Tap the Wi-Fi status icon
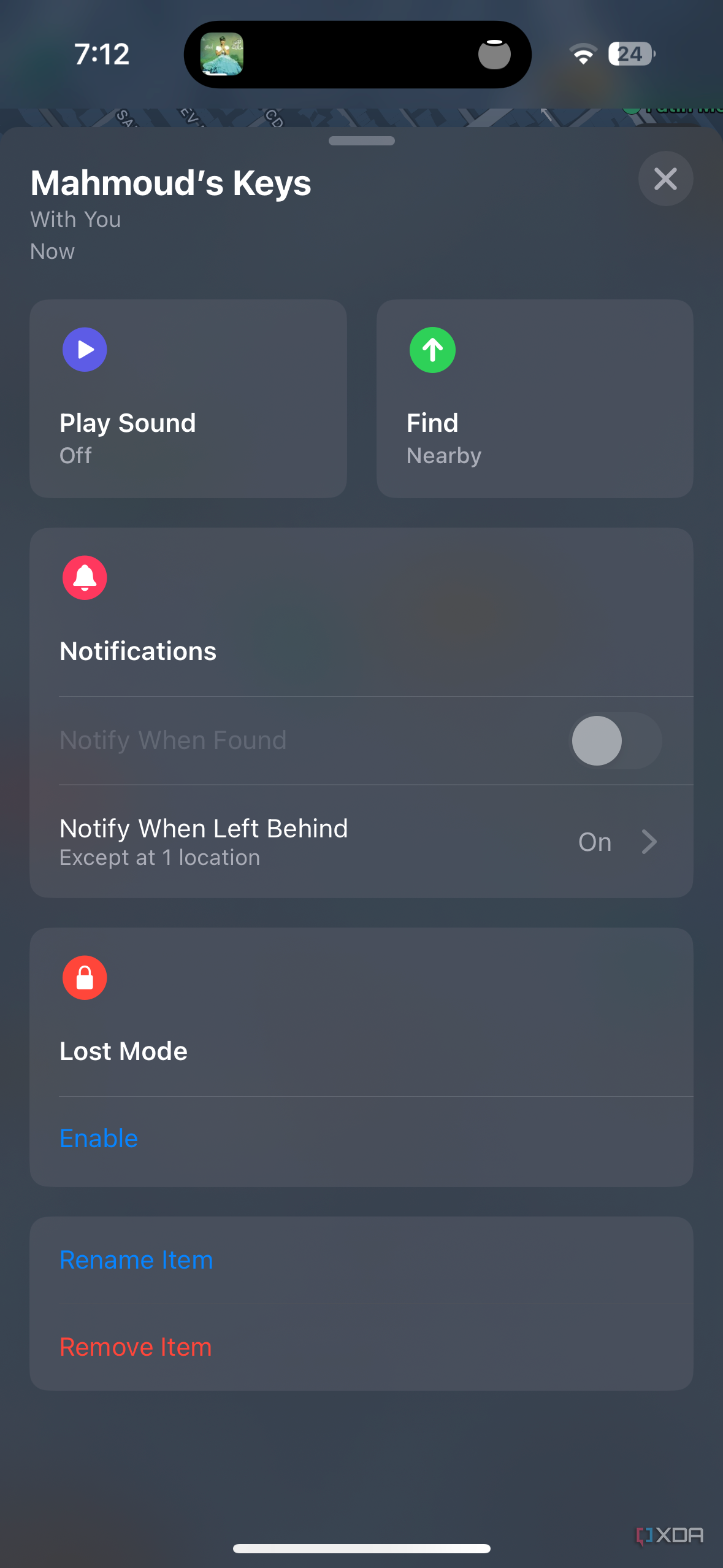The width and height of the screenshot is (723, 1568). point(581,54)
